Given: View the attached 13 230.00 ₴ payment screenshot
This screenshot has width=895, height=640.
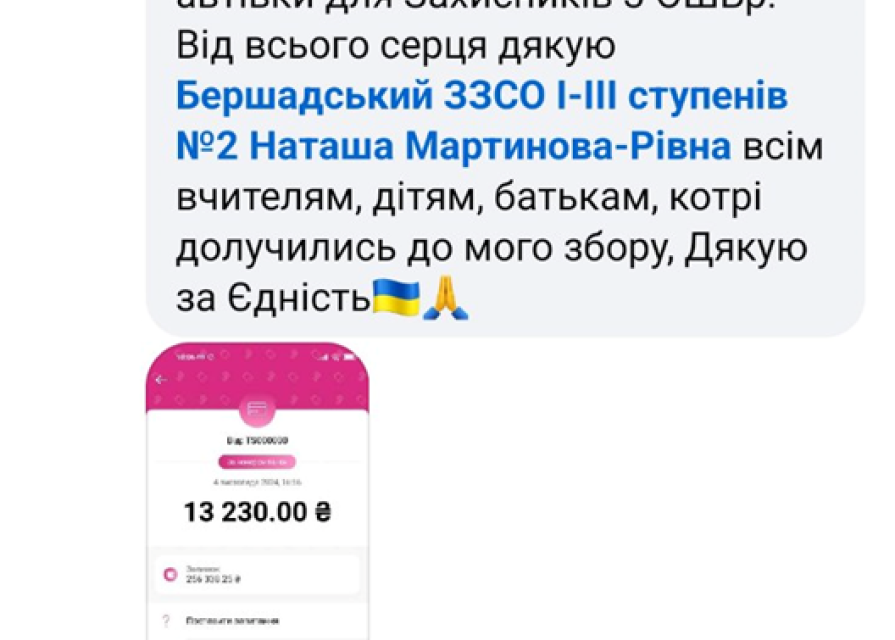Looking at the screenshot, I should coord(258,492).
